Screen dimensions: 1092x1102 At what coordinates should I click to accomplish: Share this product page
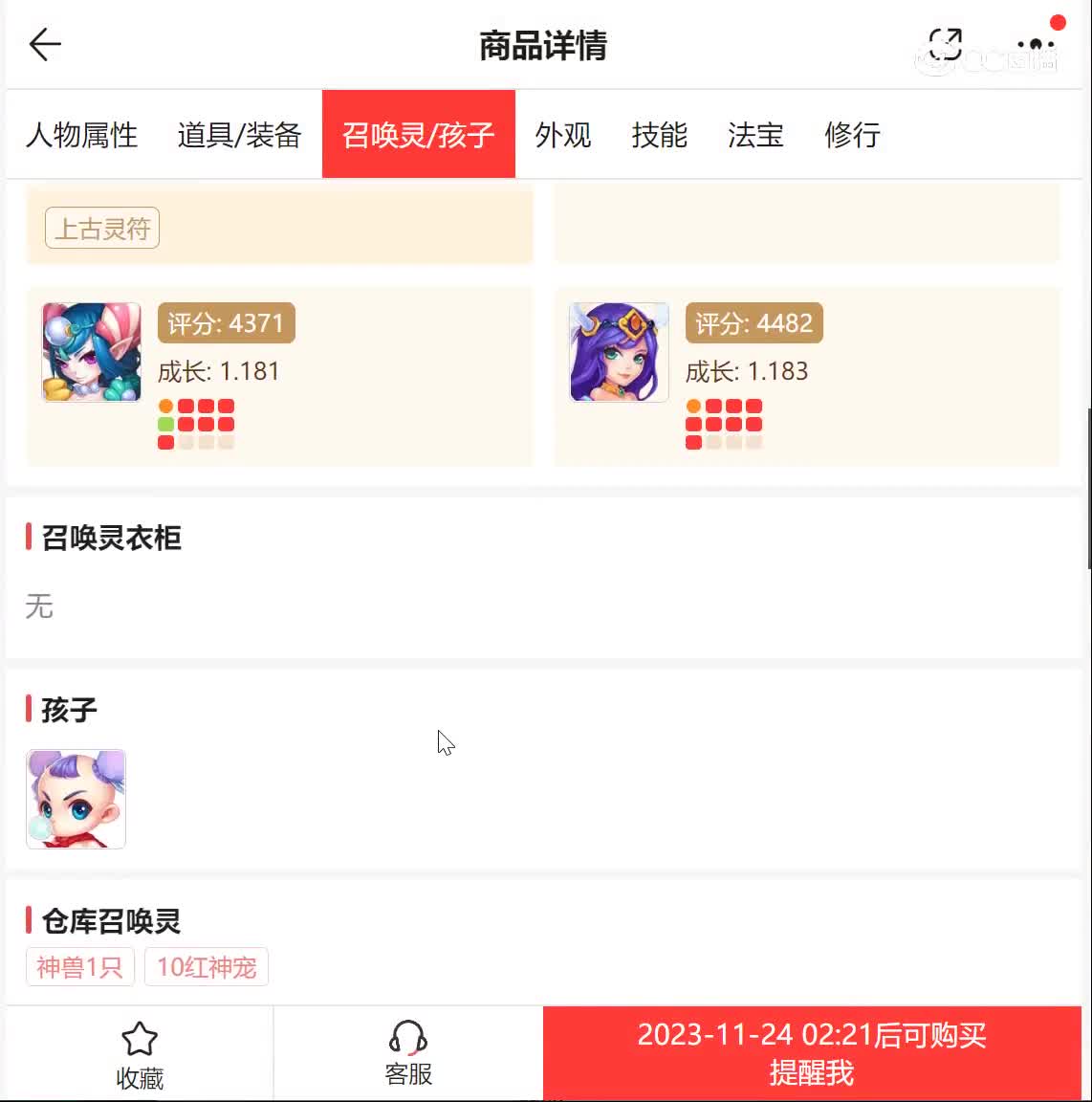tap(945, 44)
